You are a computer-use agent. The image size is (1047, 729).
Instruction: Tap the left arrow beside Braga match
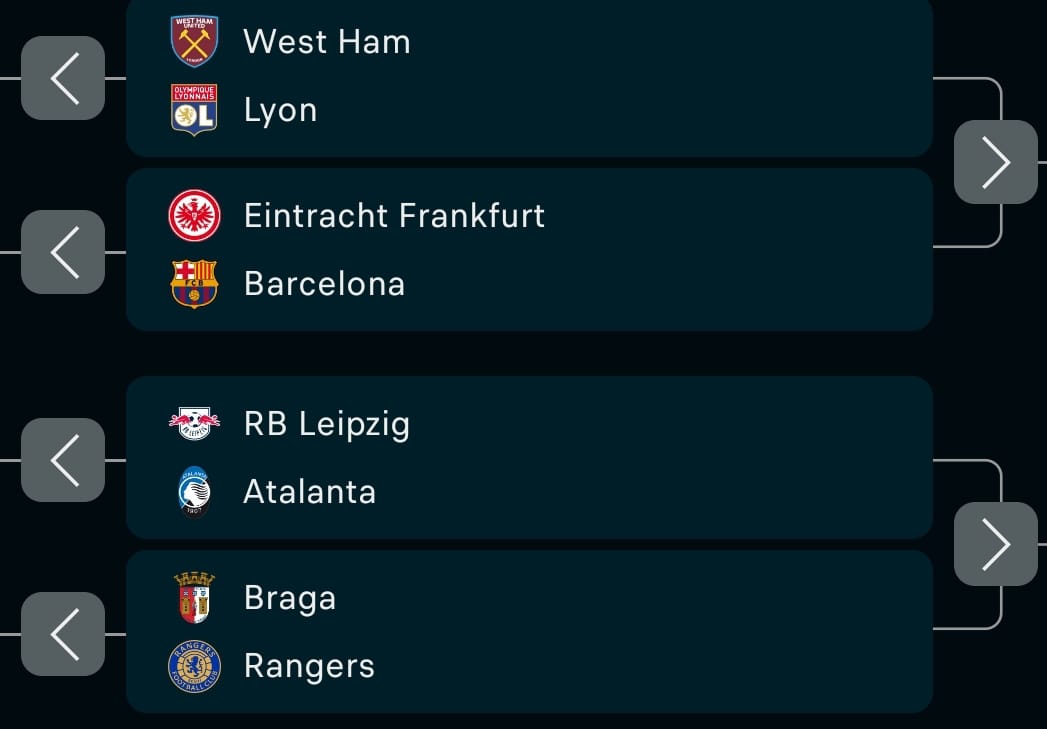coord(63,634)
